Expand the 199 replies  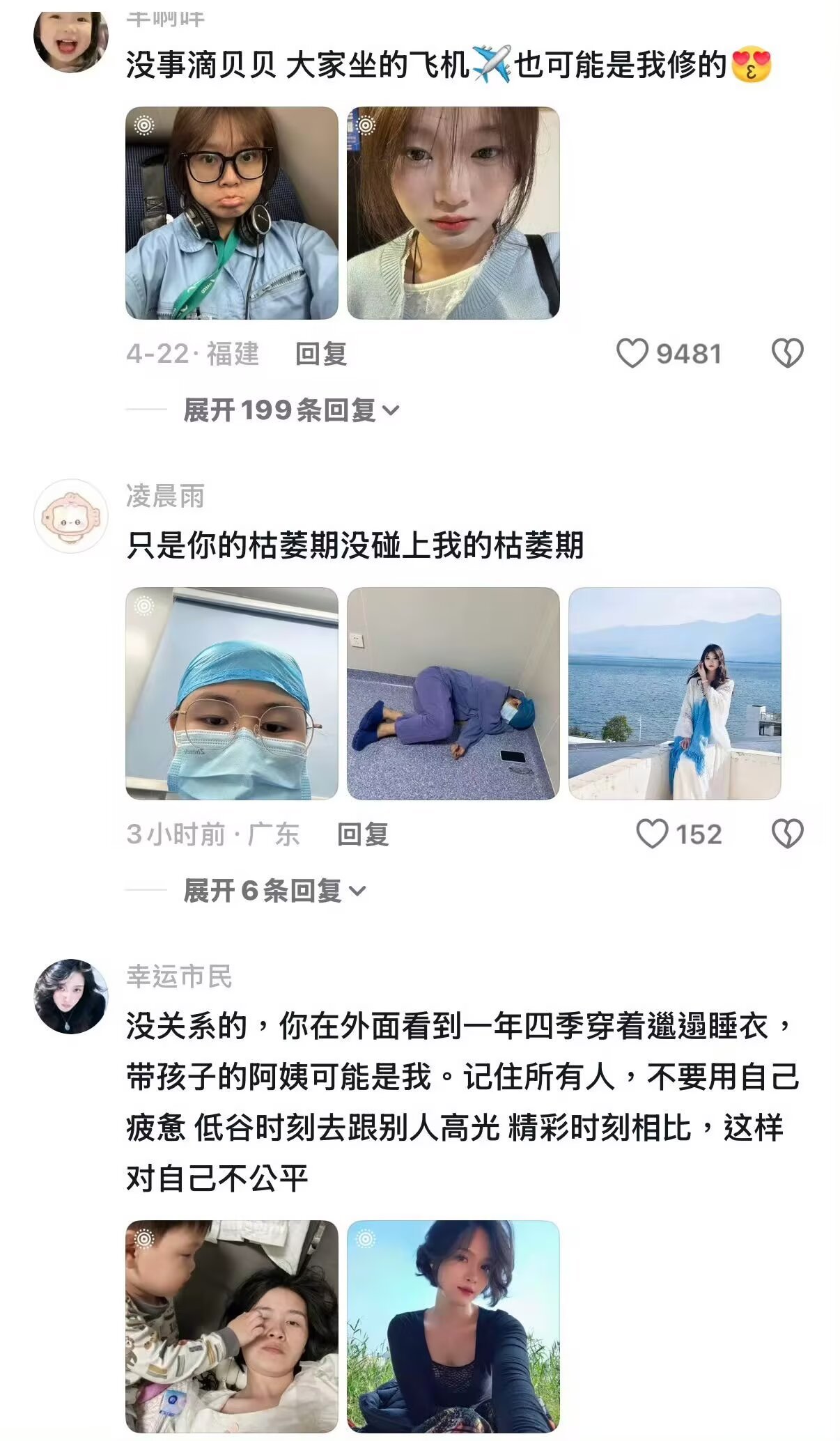tap(291, 410)
